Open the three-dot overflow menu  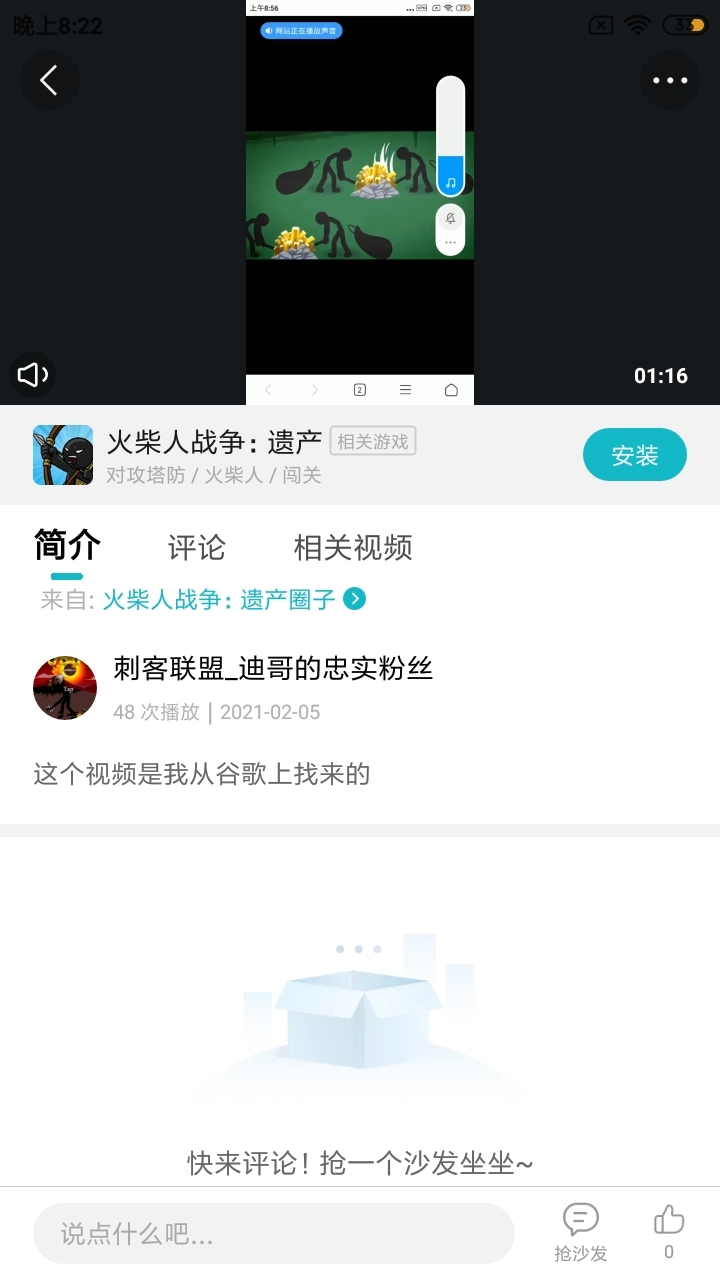click(670, 80)
